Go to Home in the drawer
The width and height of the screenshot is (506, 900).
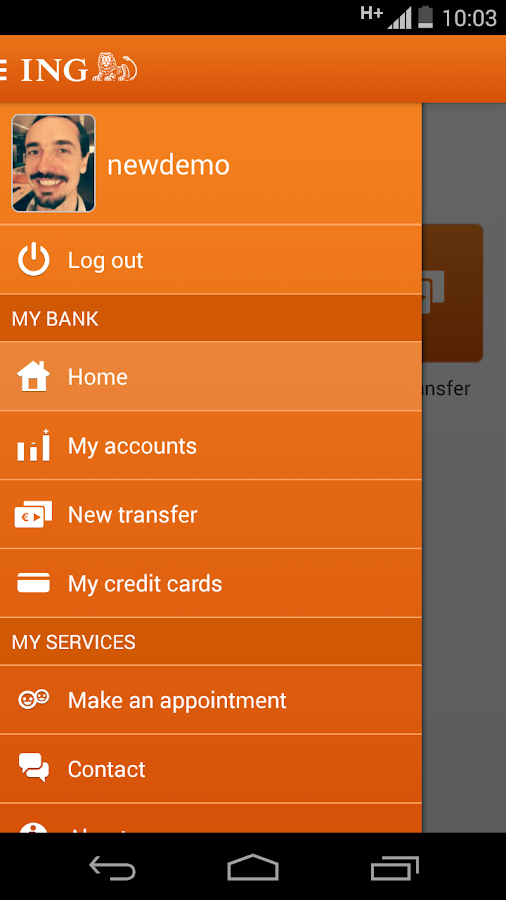(x=211, y=377)
